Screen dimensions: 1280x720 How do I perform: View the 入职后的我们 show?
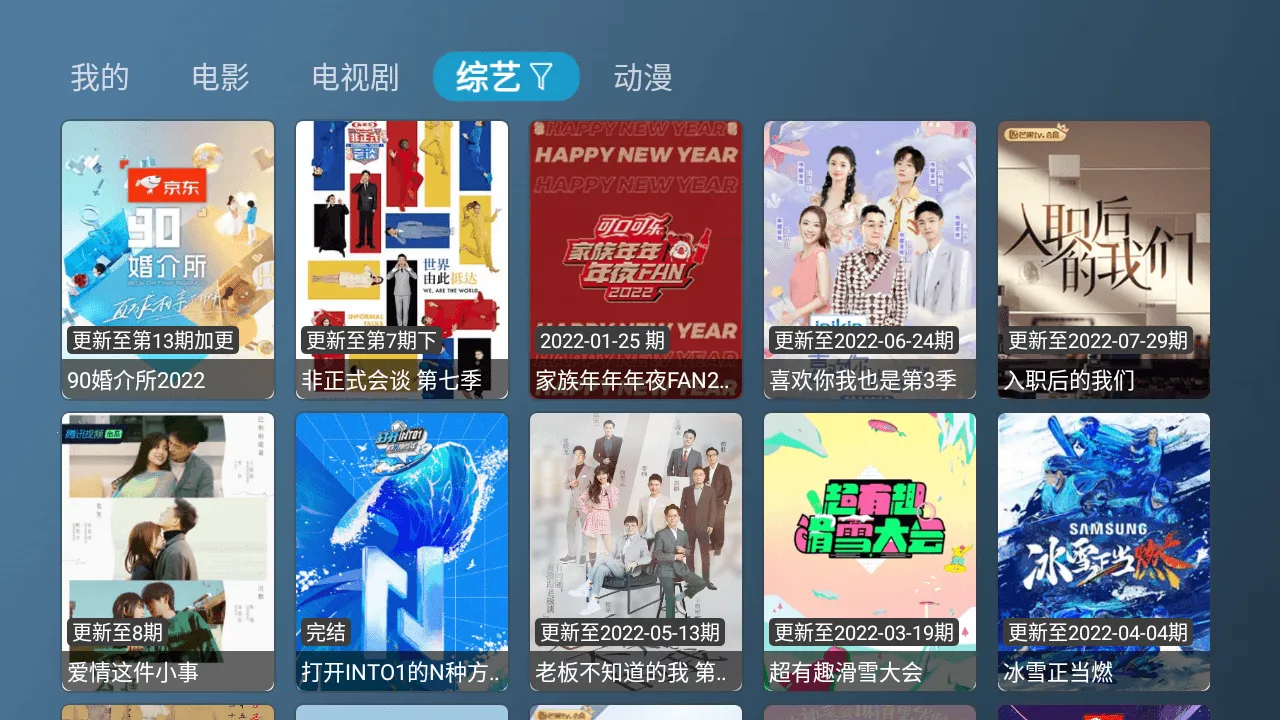(x=1104, y=260)
